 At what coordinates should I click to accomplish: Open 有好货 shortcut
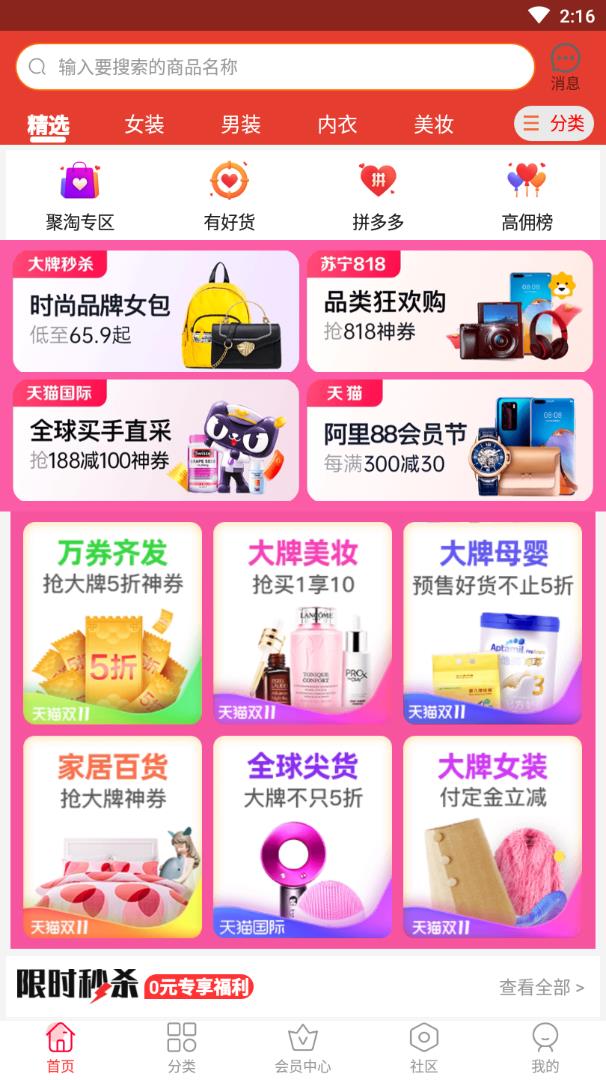tap(229, 196)
